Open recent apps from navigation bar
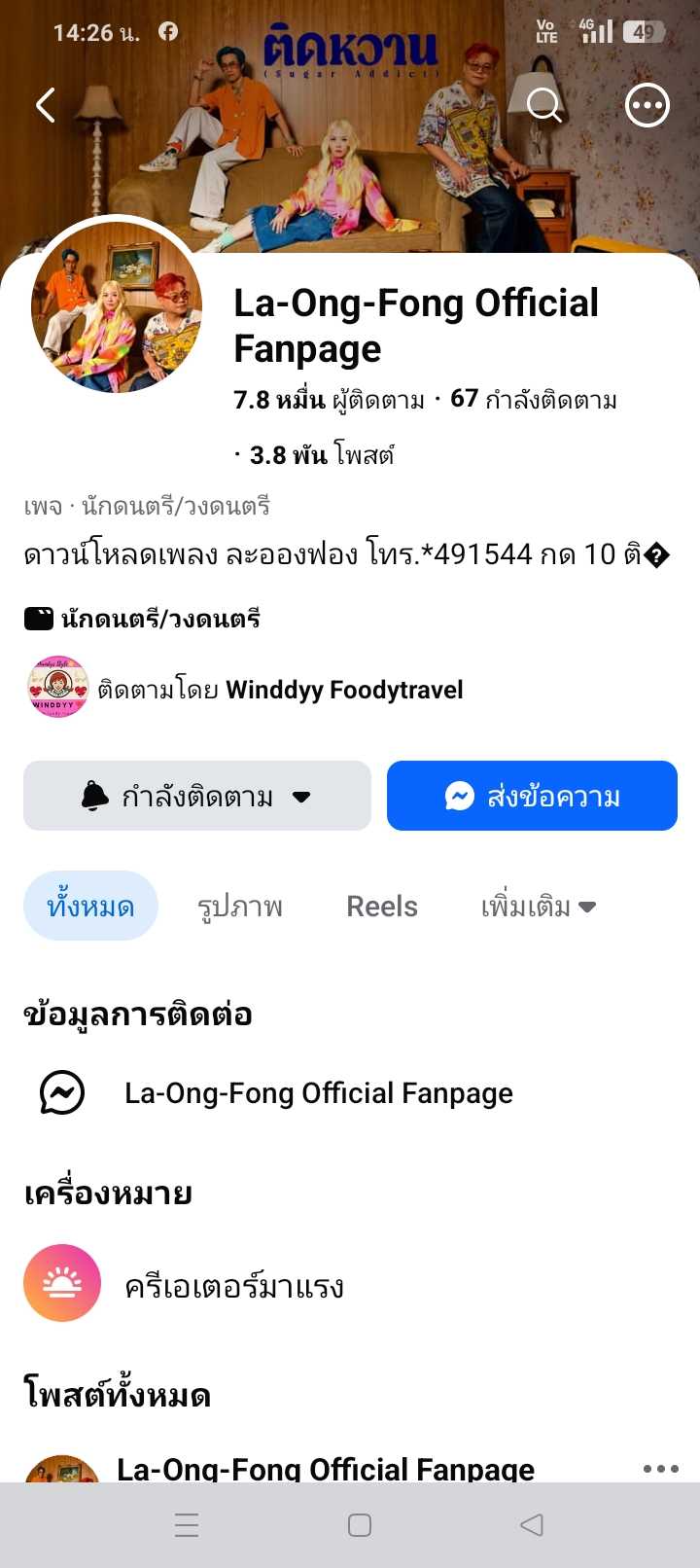The height and width of the screenshot is (1568, 700). (x=187, y=1524)
